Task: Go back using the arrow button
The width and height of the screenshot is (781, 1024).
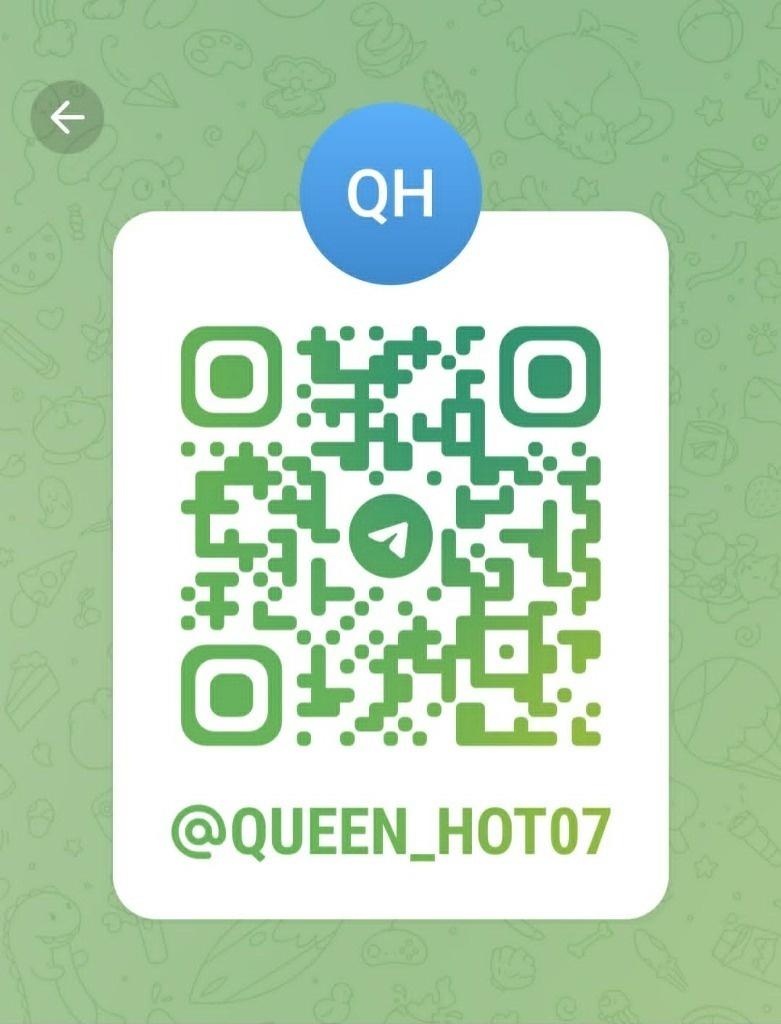Action: pyautogui.click(x=67, y=118)
